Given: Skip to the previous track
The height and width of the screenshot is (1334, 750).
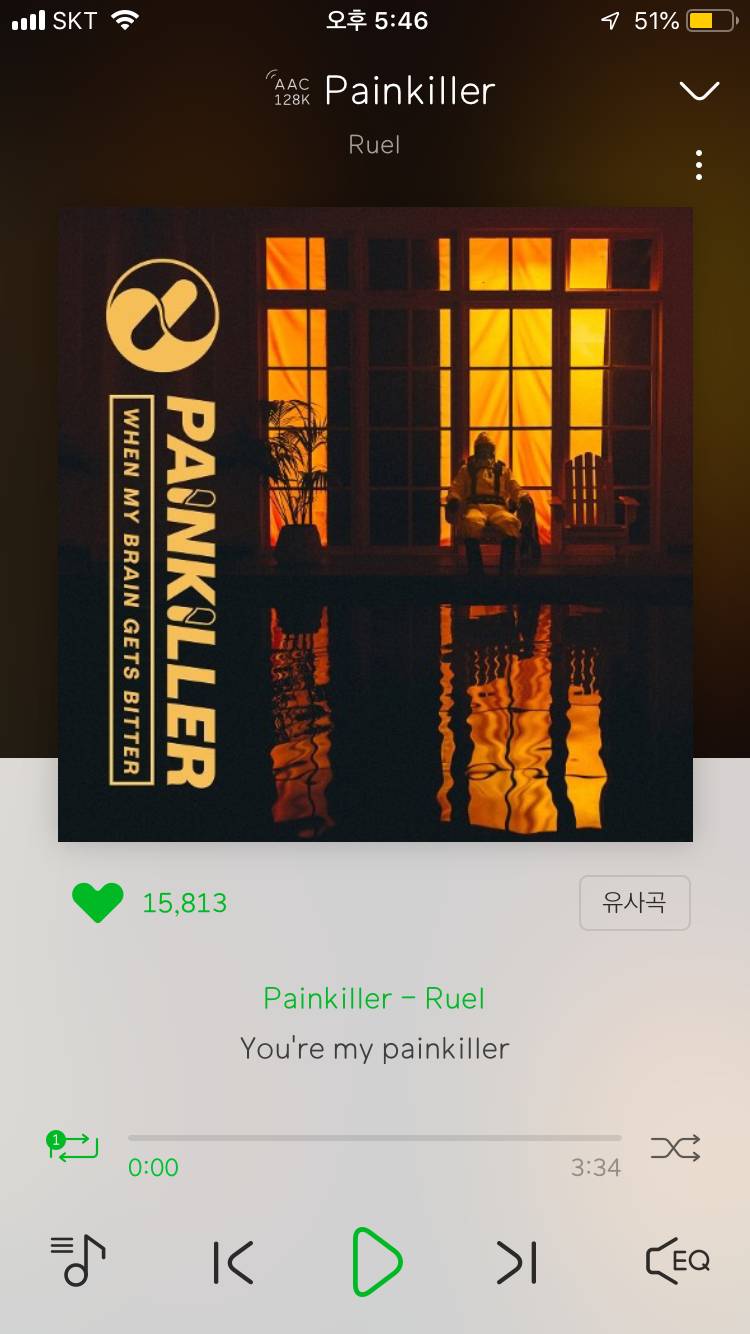Looking at the screenshot, I should click(x=234, y=1262).
